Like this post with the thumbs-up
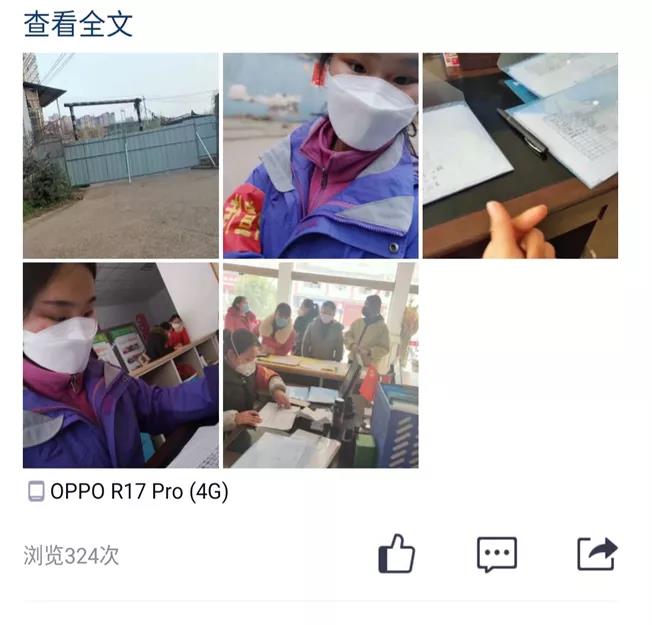This screenshot has height=625, width=652. 397,554
